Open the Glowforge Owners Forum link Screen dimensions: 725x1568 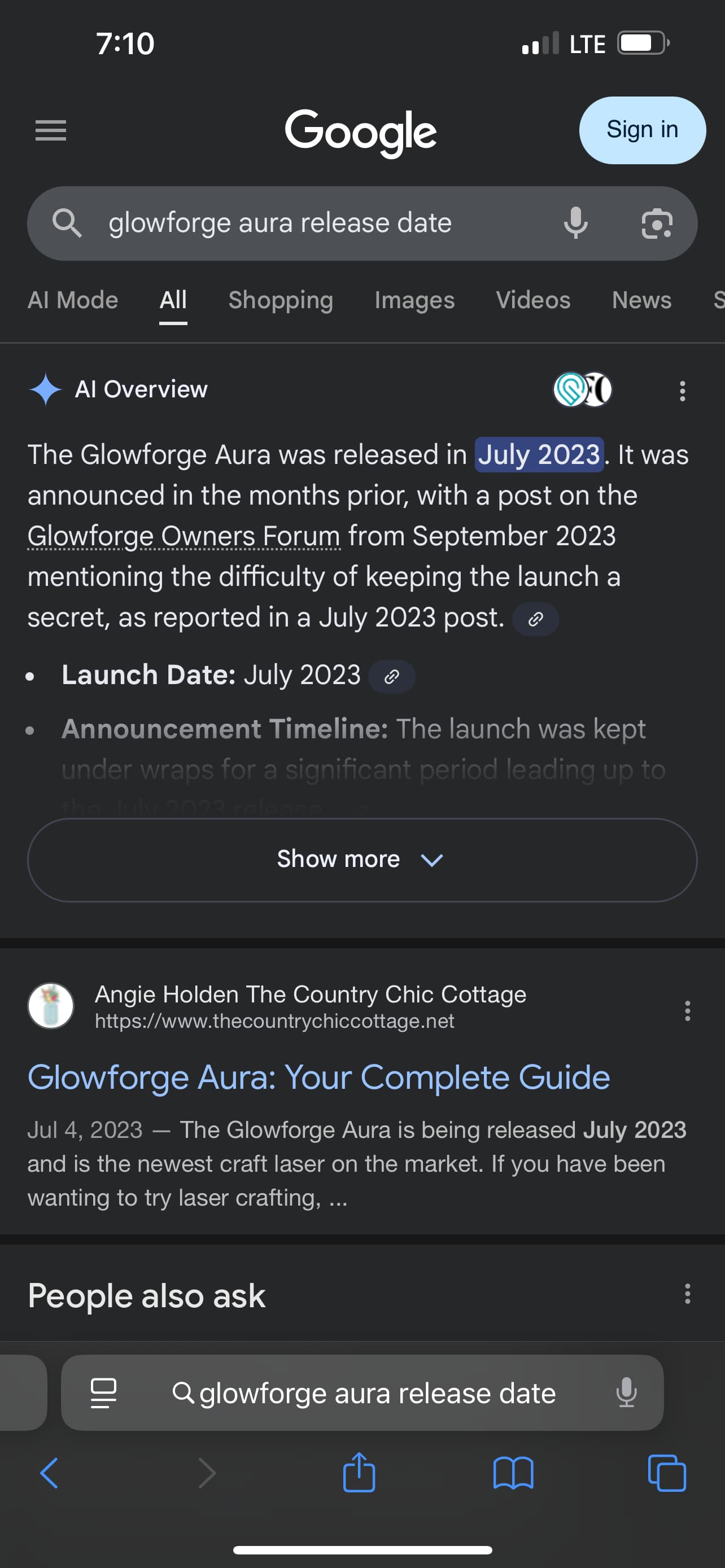tap(184, 536)
